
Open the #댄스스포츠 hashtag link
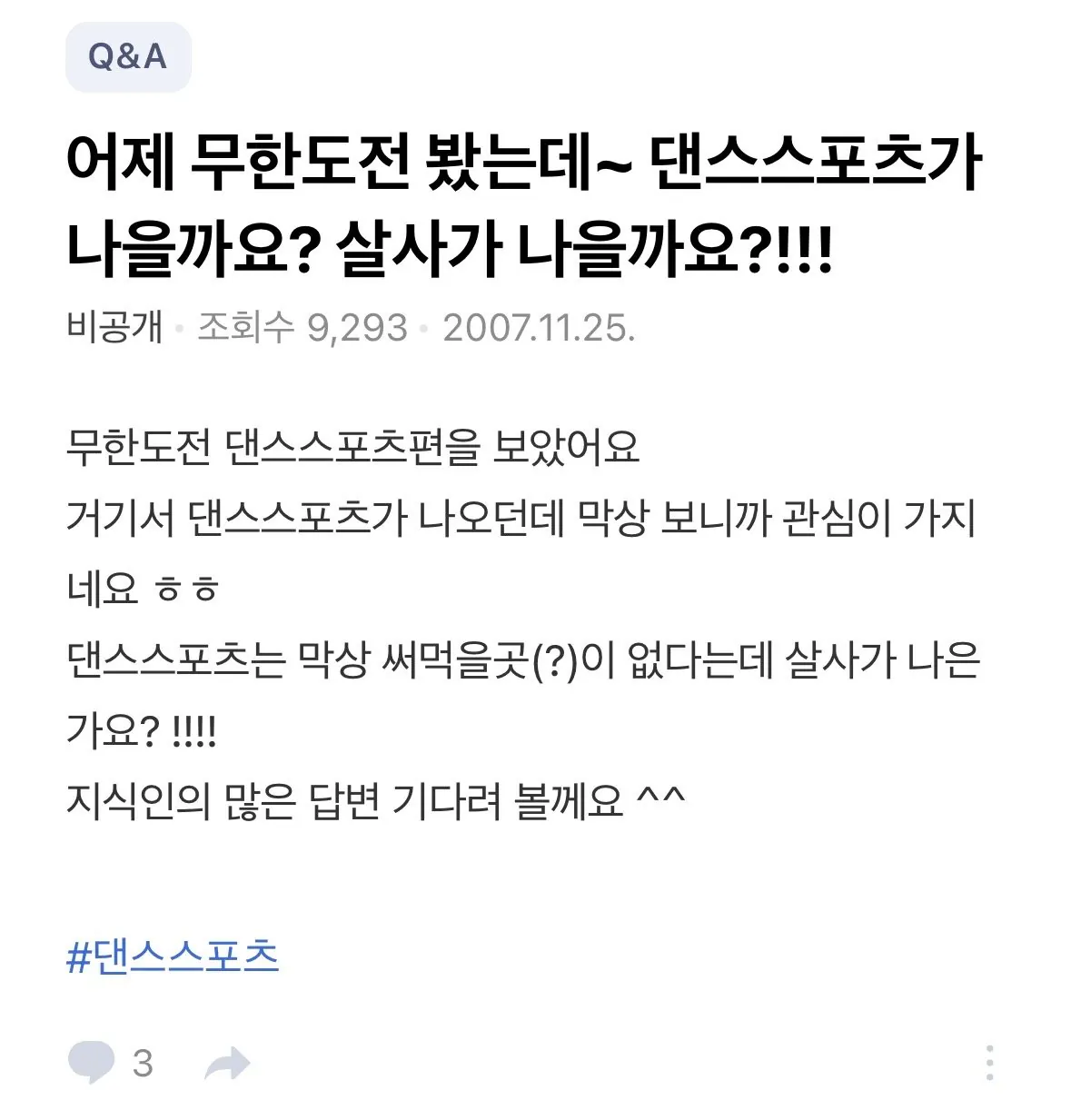(x=173, y=956)
